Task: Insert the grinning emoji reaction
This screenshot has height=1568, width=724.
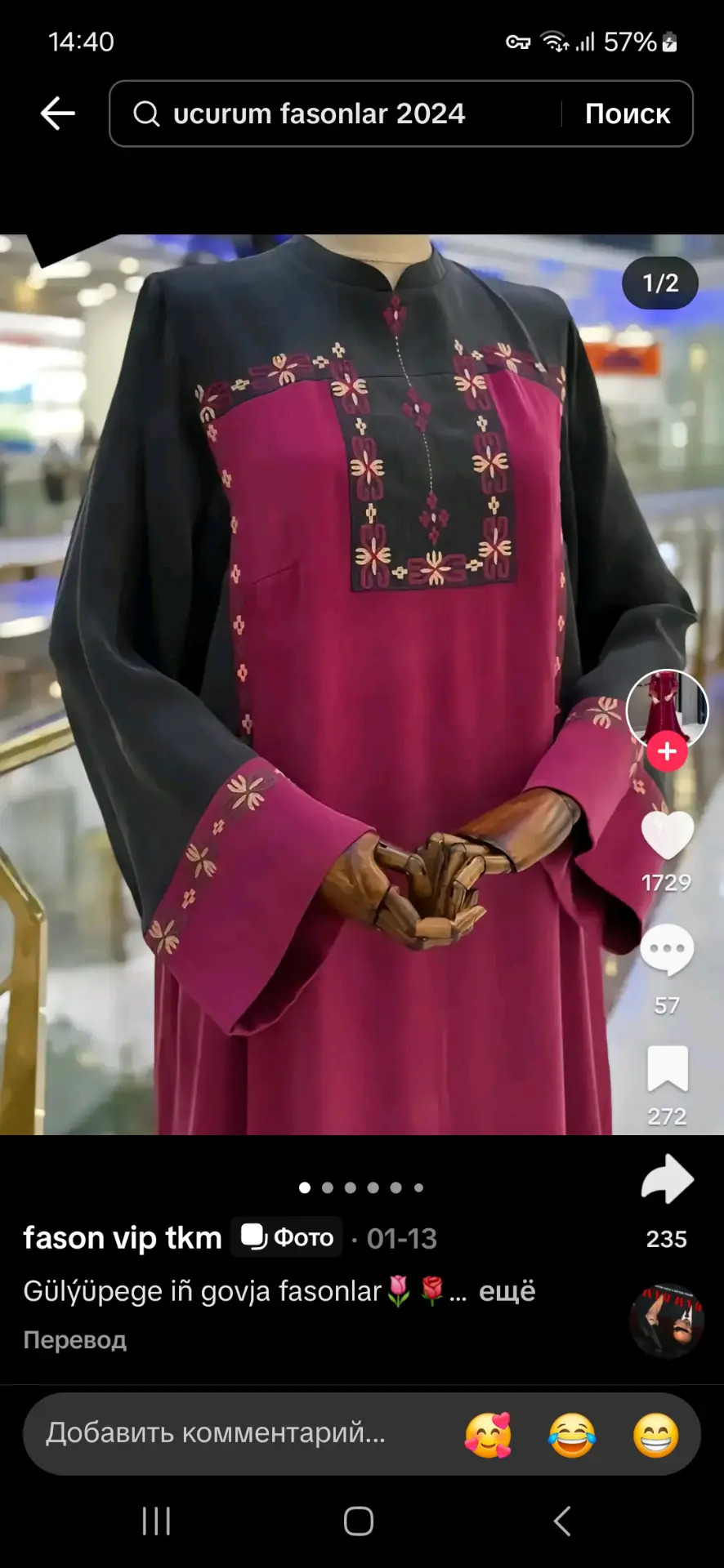Action: [x=655, y=1435]
